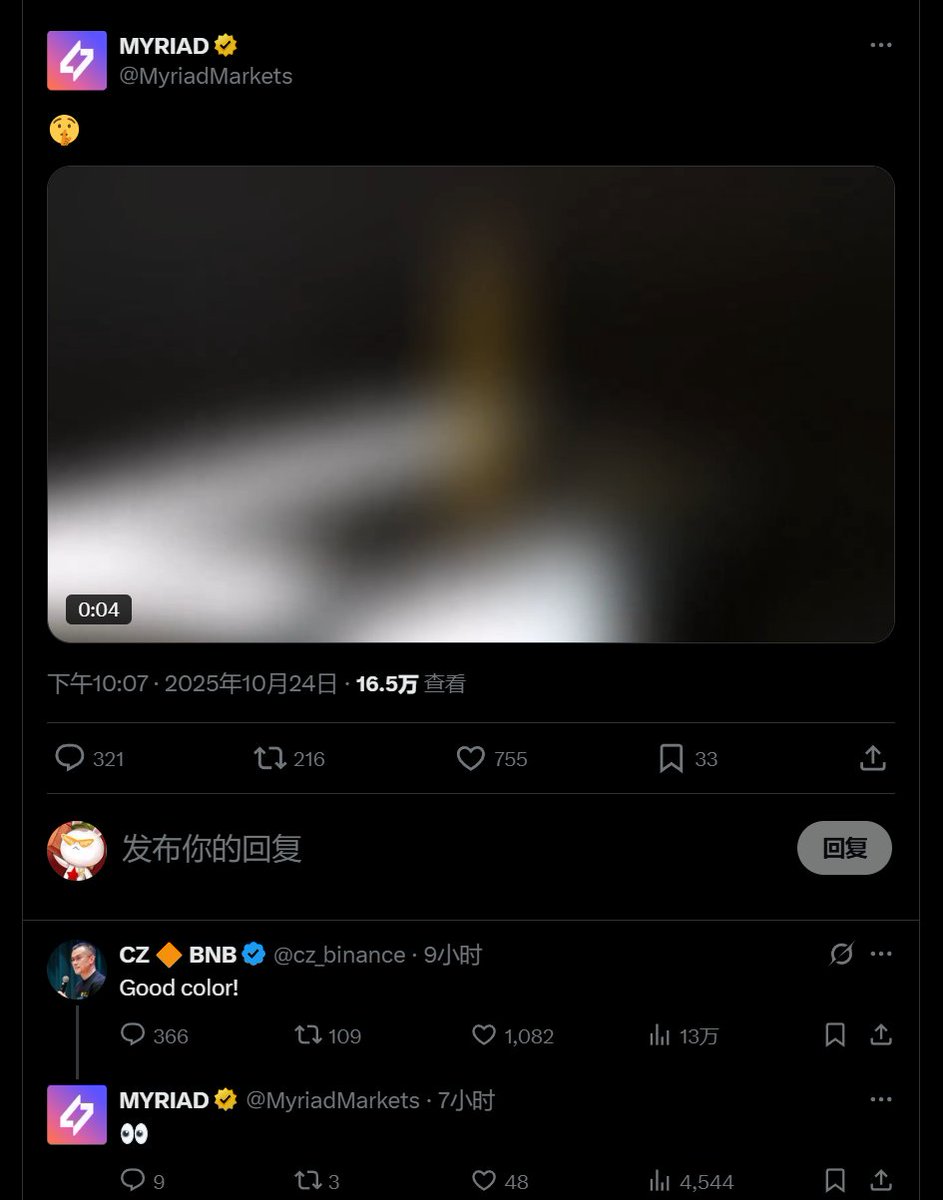The height and width of the screenshot is (1200, 943).
Task: Play the 0:04 video in the post
Action: click(x=470, y=404)
